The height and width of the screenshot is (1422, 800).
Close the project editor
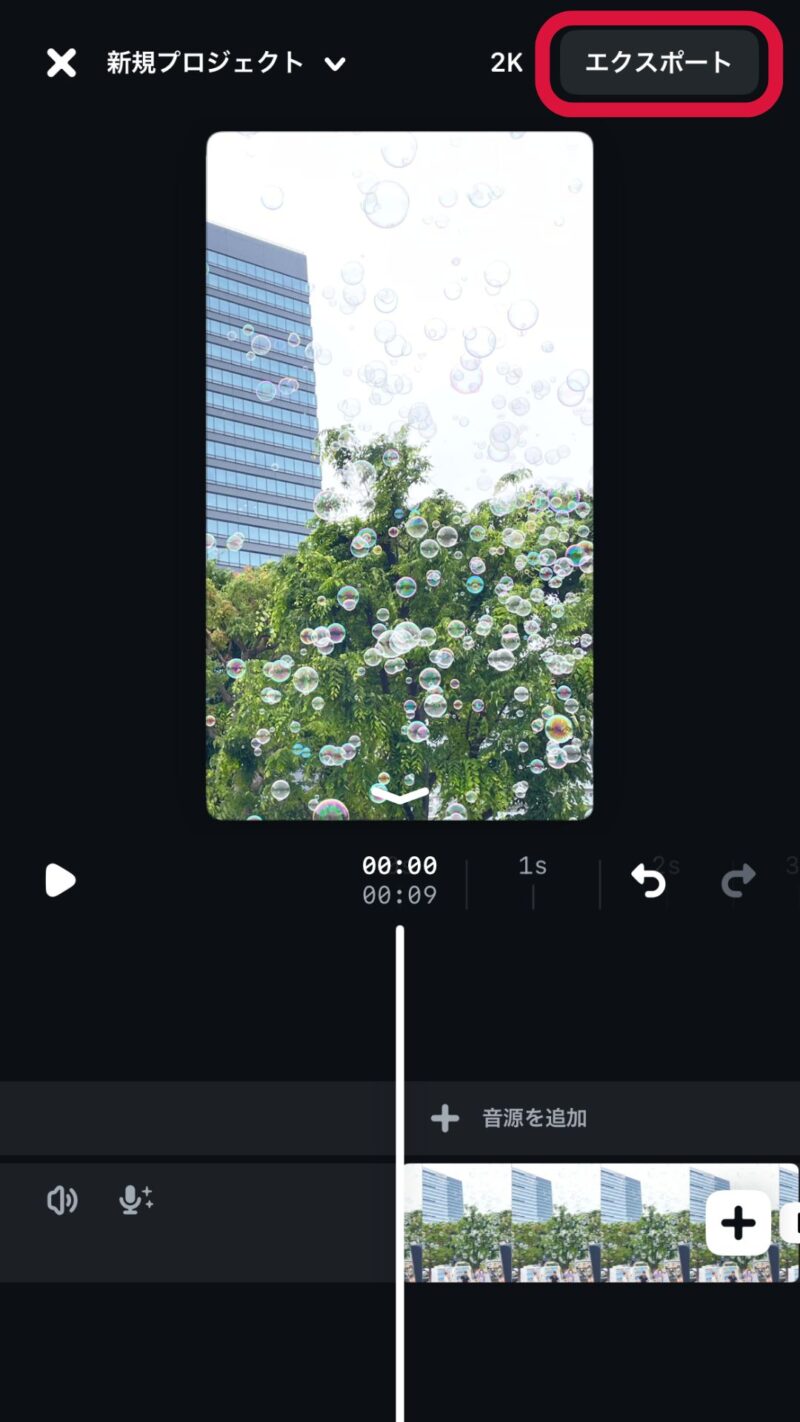[61, 63]
